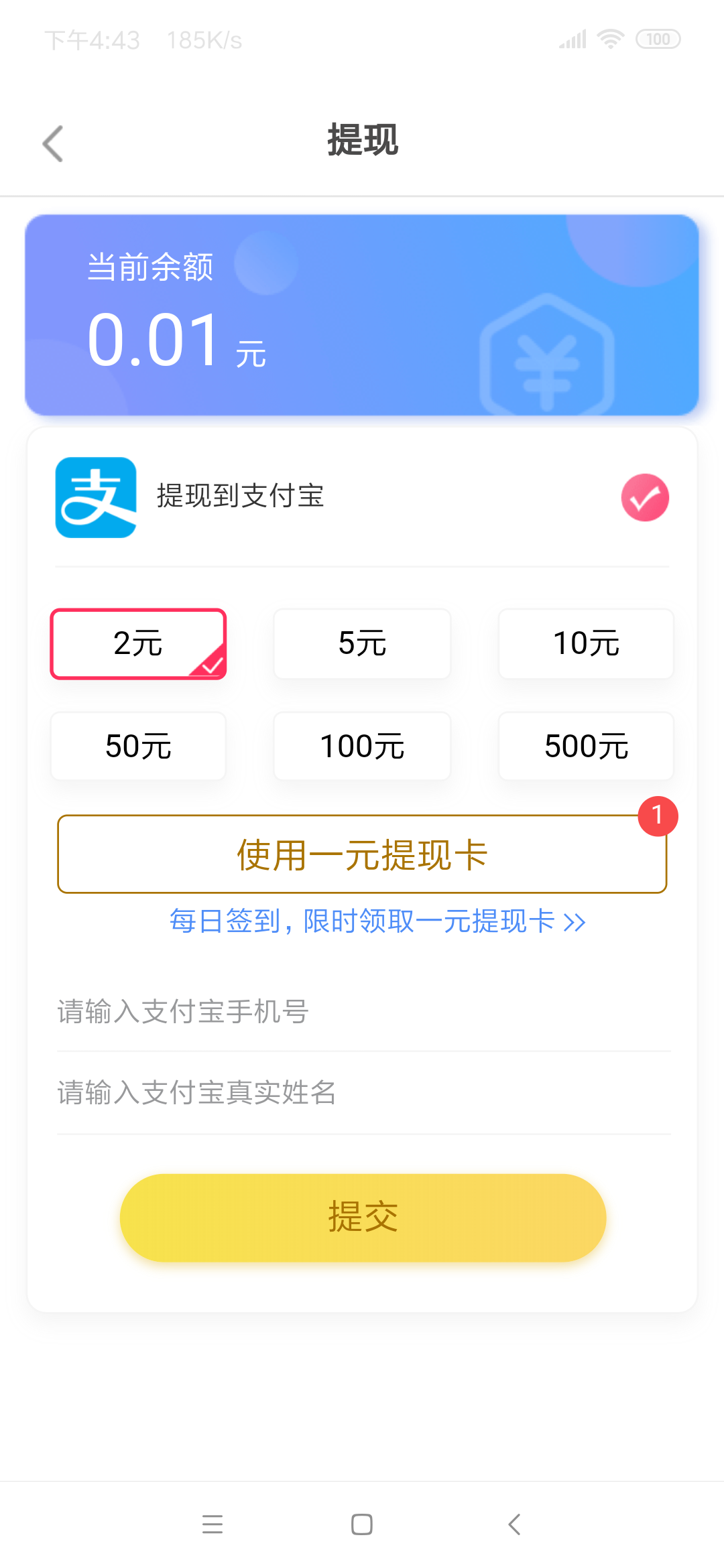
Task: Tap 使用一元提现卡 button
Action: point(362,854)
